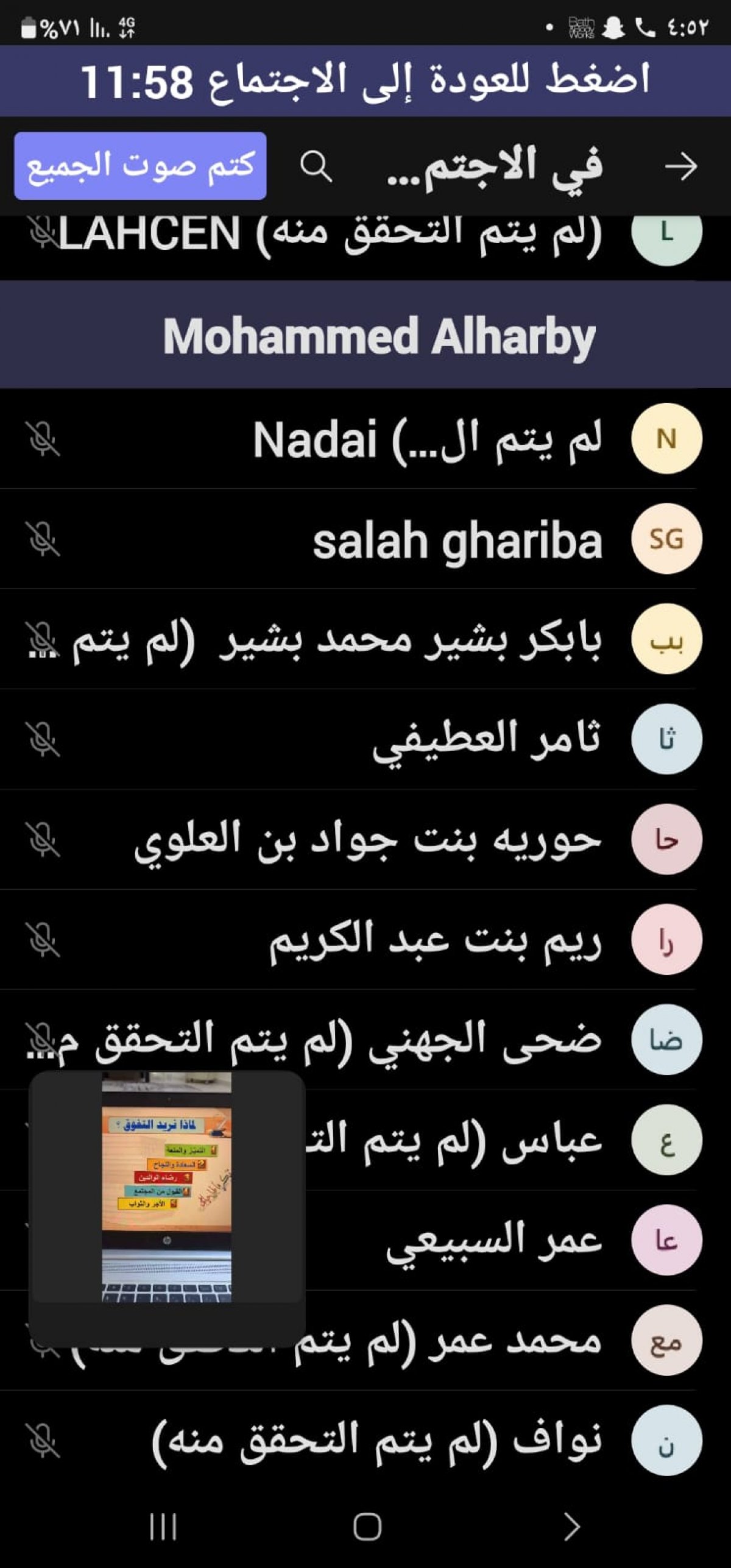Tap the banner to return to the meeting
The image size is (731, 1568).
(x=365, y=81)
